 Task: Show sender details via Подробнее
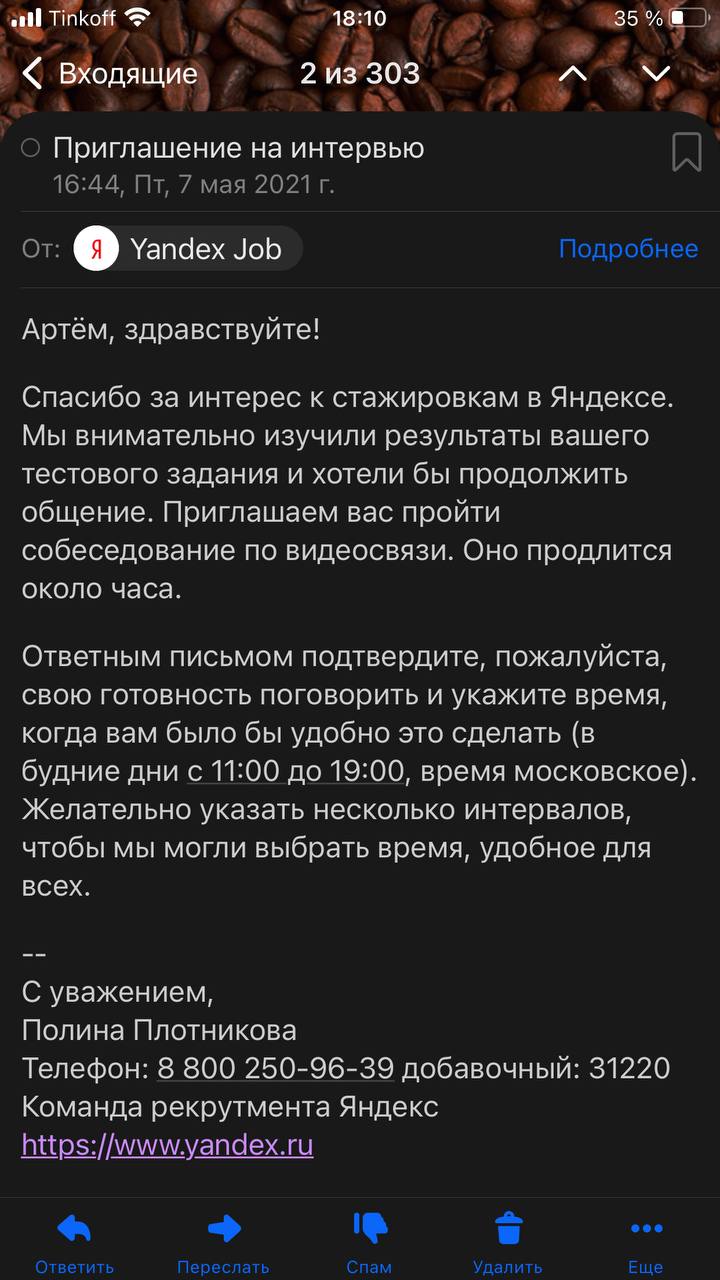point(628,249)
